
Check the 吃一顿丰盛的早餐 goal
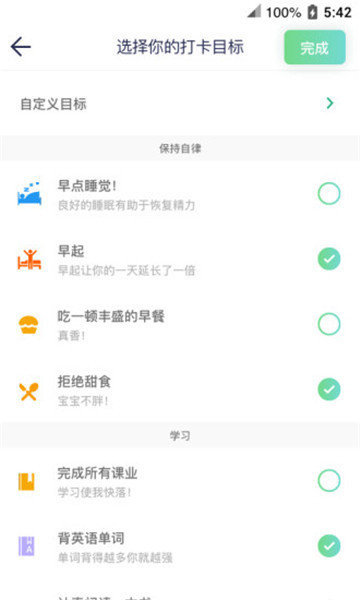point(329,324)
